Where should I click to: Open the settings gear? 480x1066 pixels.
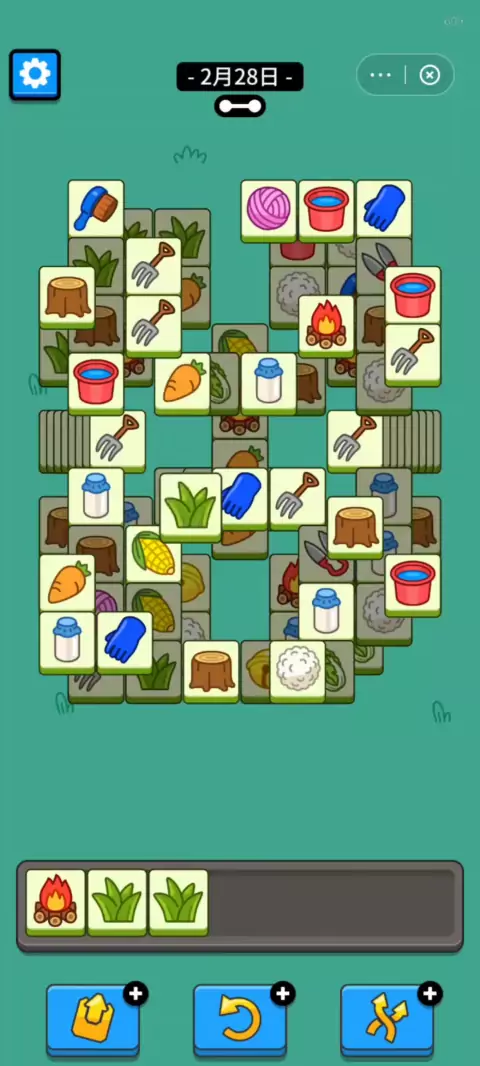35,74
